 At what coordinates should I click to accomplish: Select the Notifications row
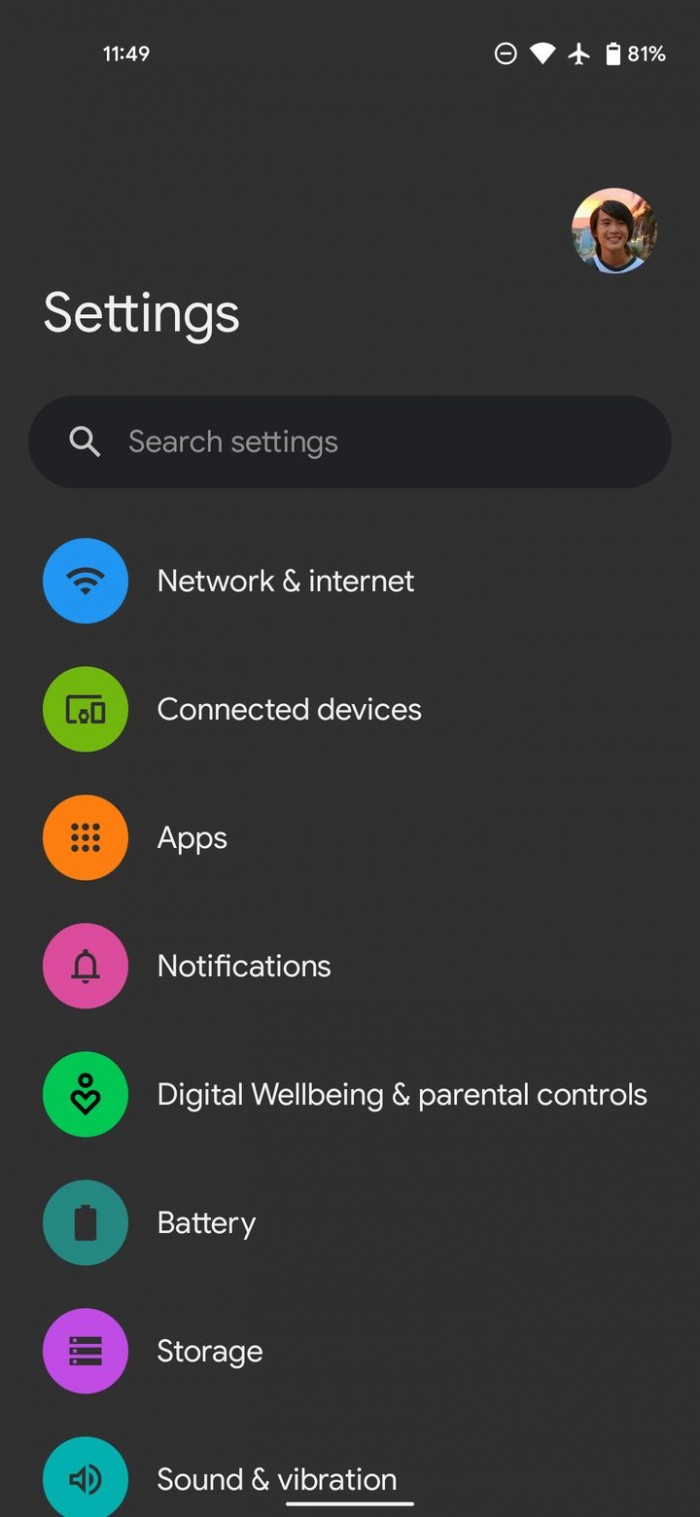pos(244,966)
